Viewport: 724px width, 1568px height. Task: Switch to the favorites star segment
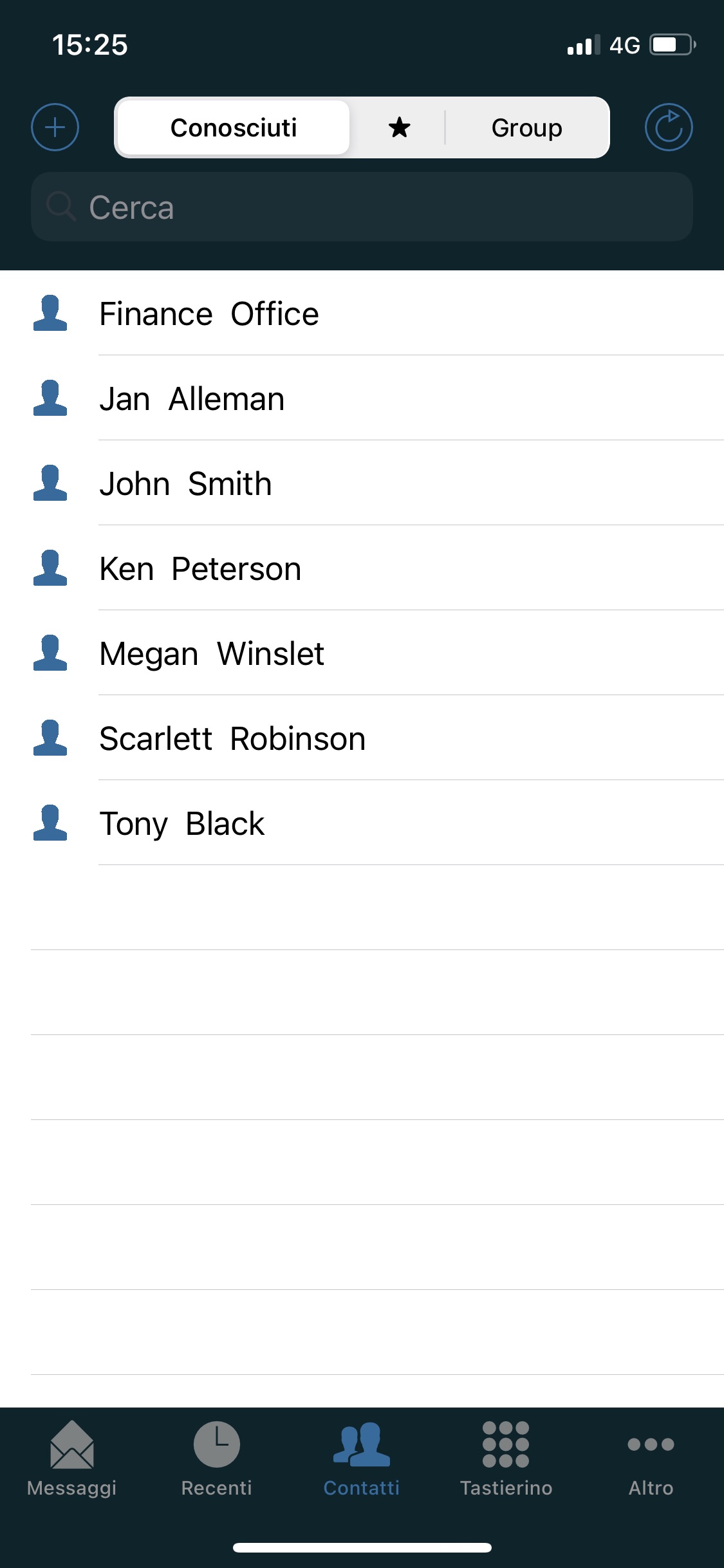tap(399, 127)
